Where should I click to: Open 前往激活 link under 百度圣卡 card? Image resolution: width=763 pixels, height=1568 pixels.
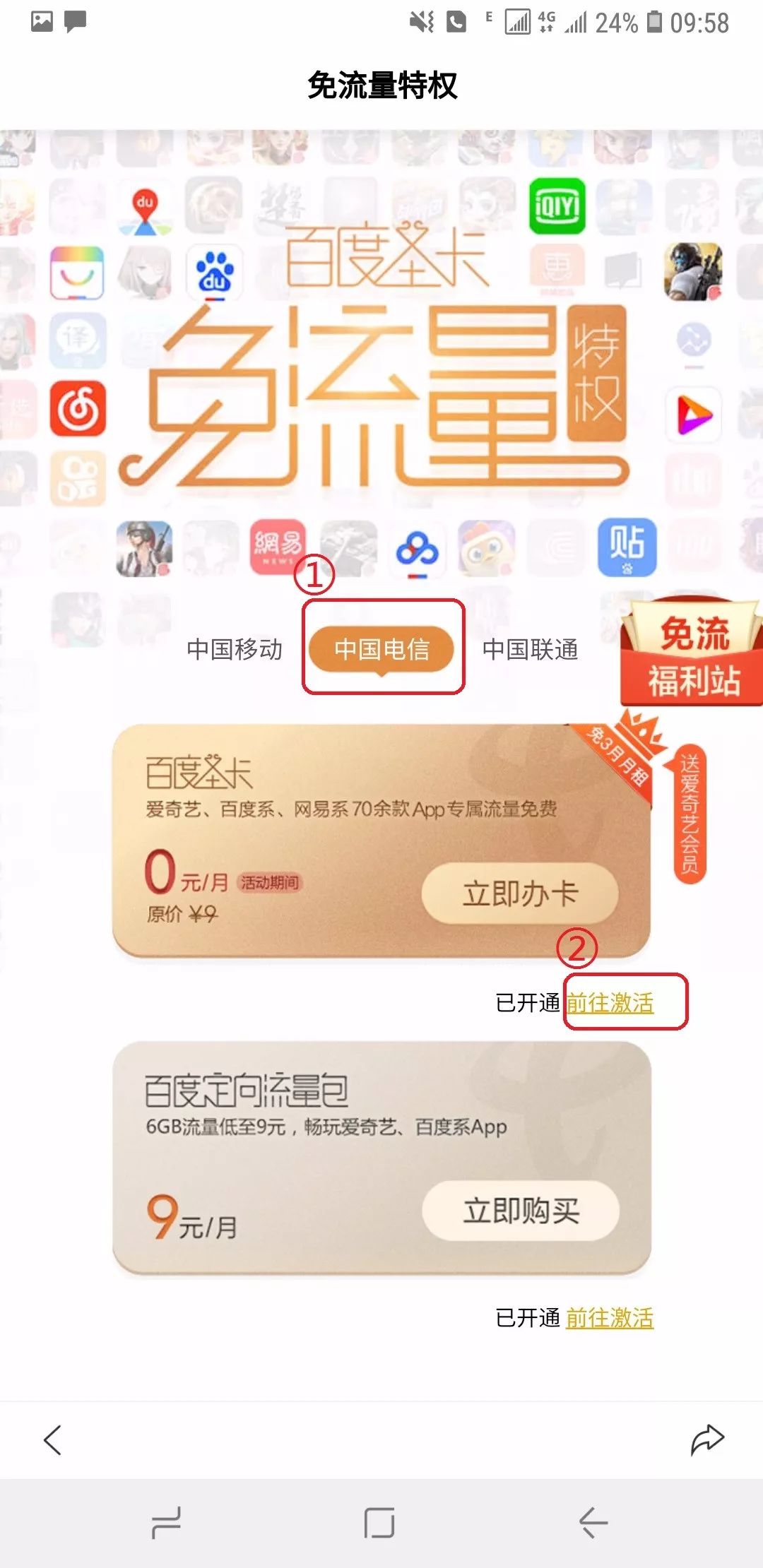click(x=610, y=1003)
